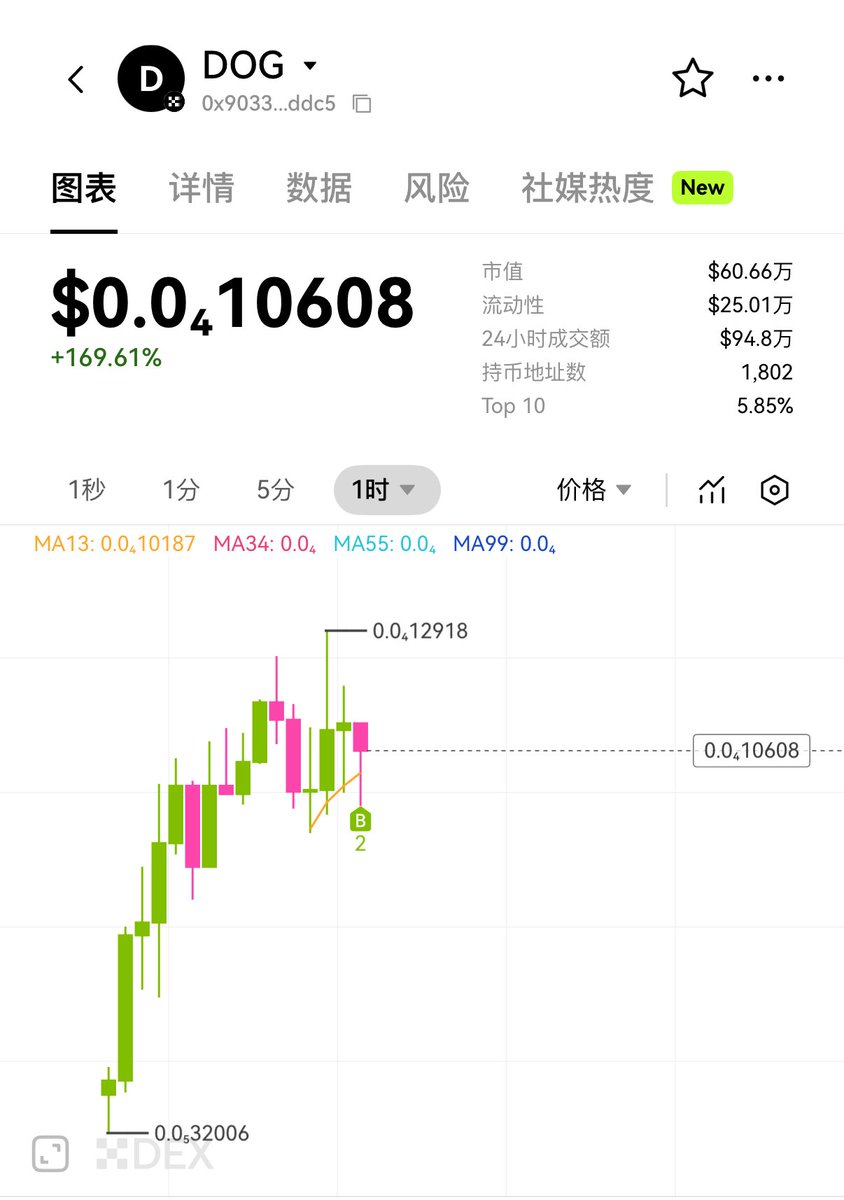Go back using the arrow
This screenshot has width=844, height=1200.
pos(76,80)
